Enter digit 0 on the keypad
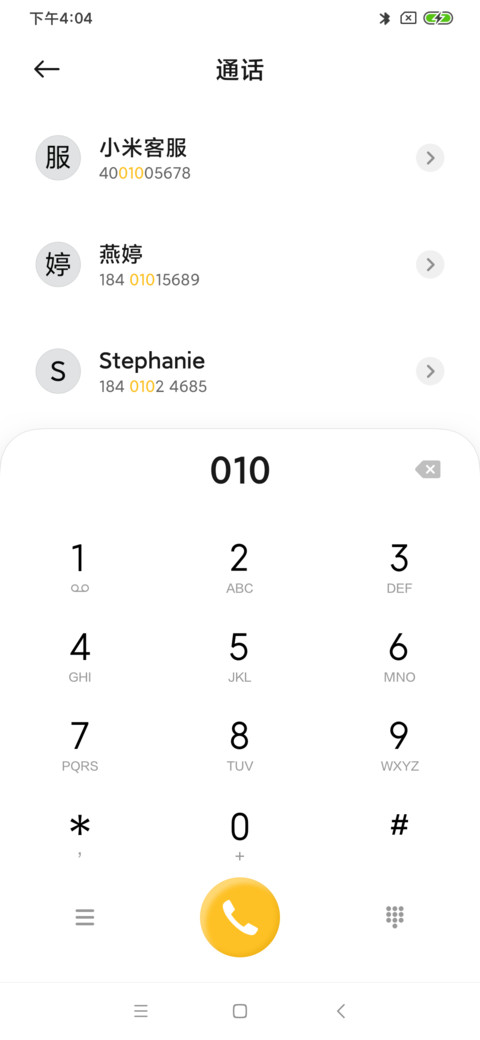This screenshot has height=1040, width=480. click(x=239, y=834)
